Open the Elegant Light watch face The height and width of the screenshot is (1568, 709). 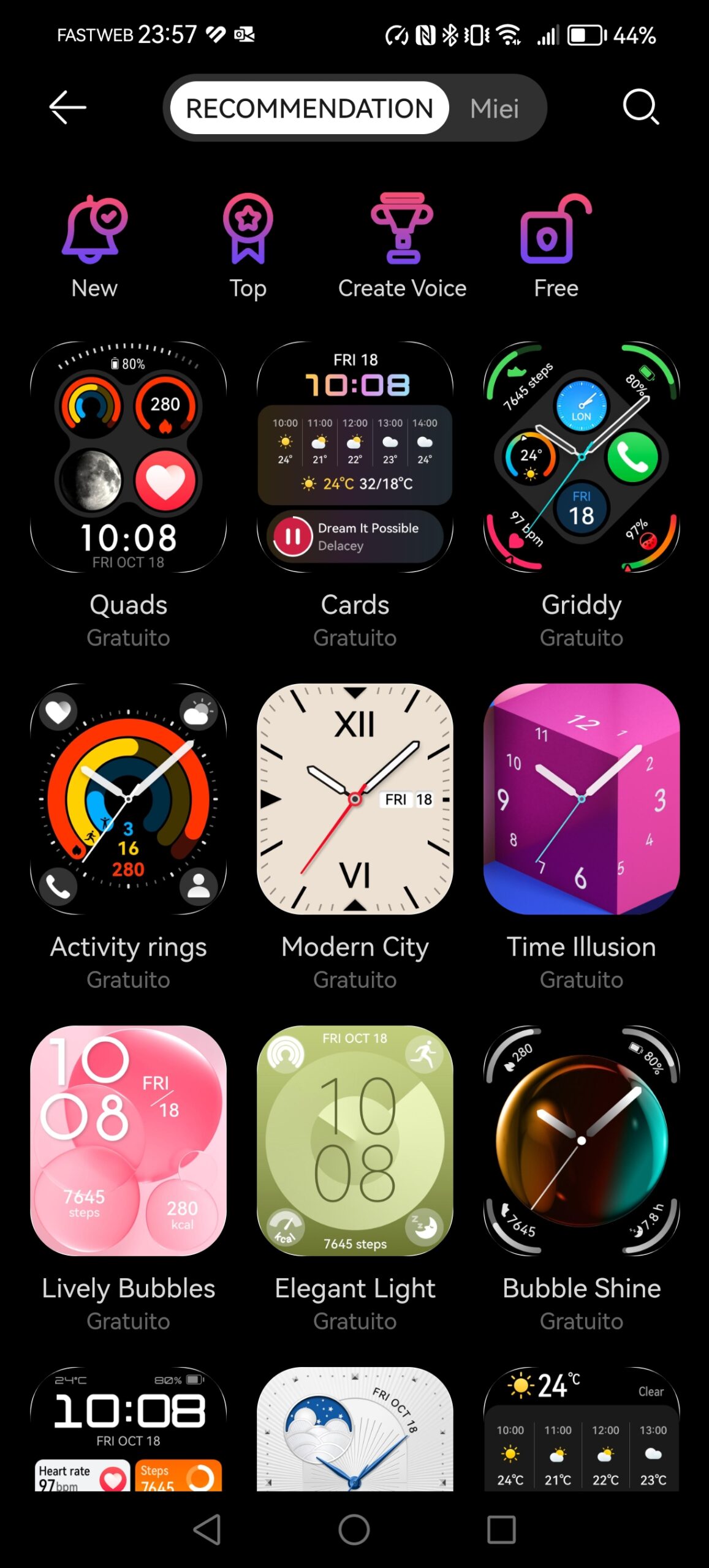(x=355, y=1140)
